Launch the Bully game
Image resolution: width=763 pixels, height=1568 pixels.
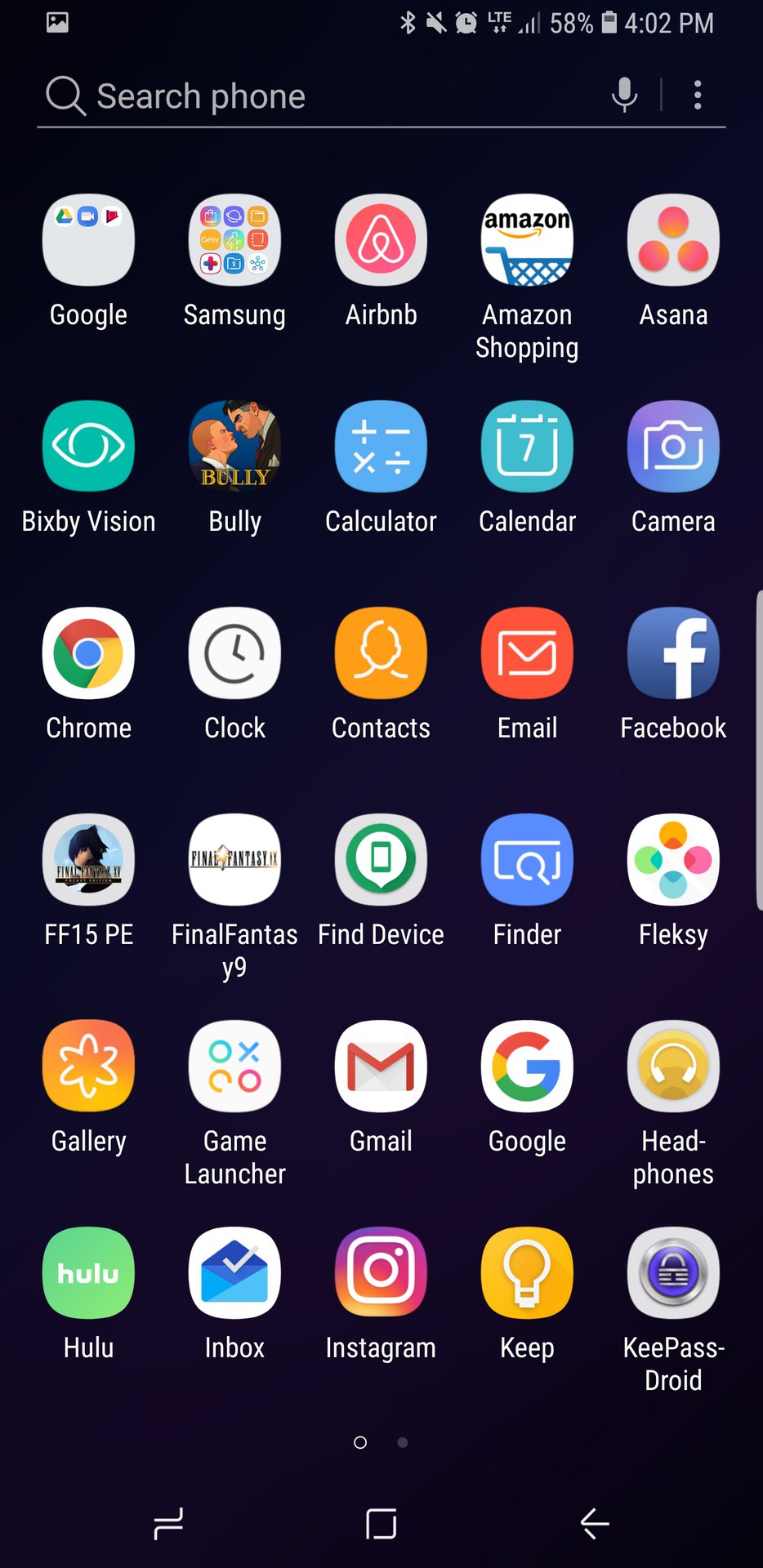point(234,447)
